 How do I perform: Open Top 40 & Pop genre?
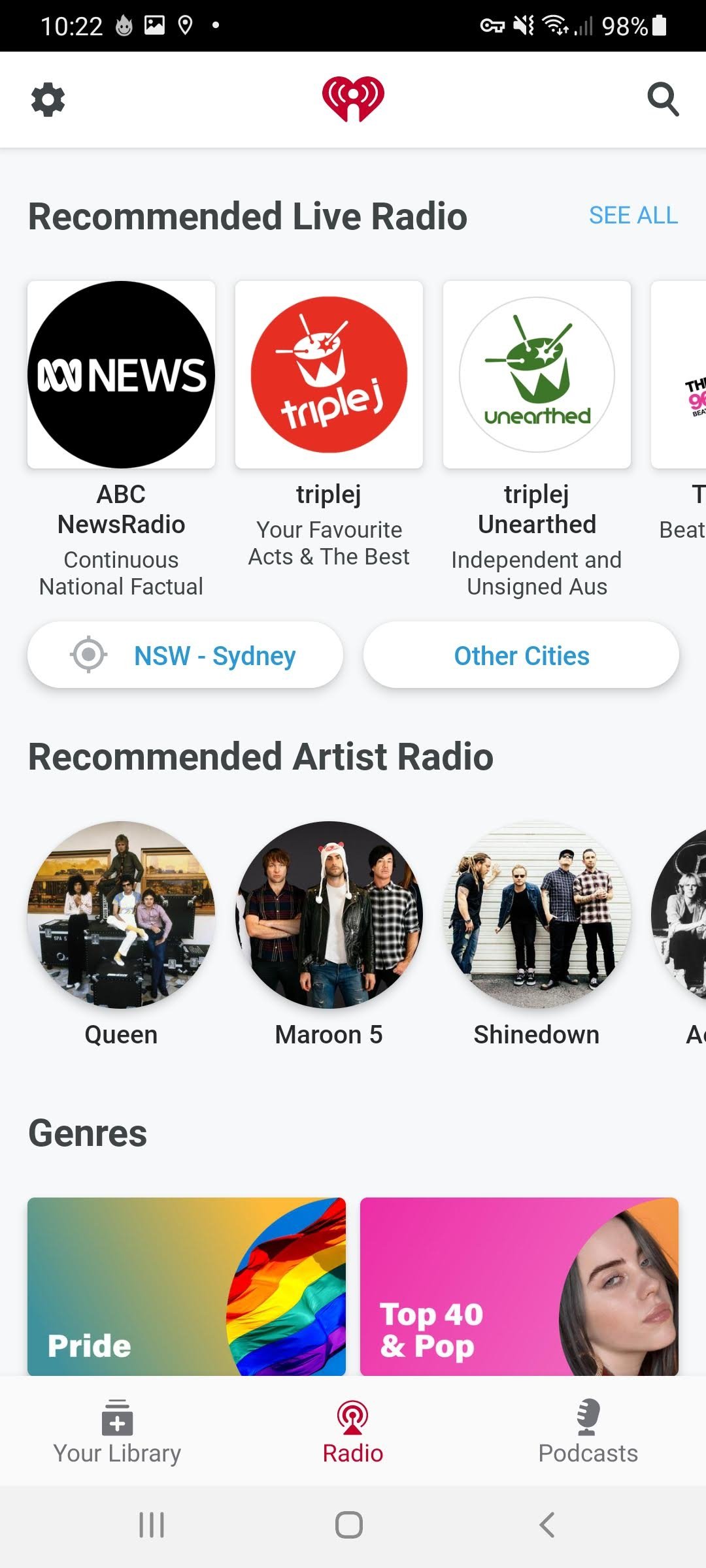click(519, 1286)
